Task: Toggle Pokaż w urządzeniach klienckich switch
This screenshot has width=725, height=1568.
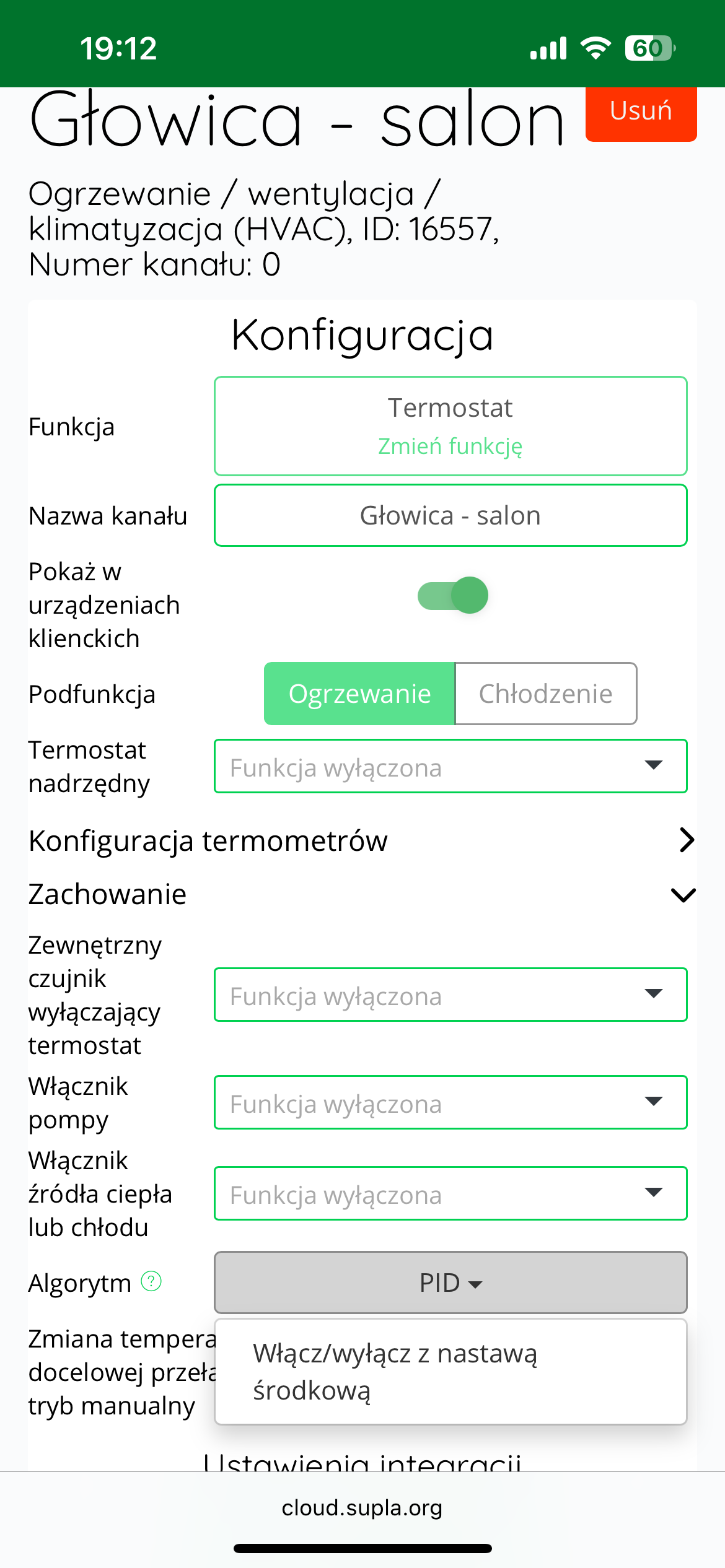Action: point(453,595)
